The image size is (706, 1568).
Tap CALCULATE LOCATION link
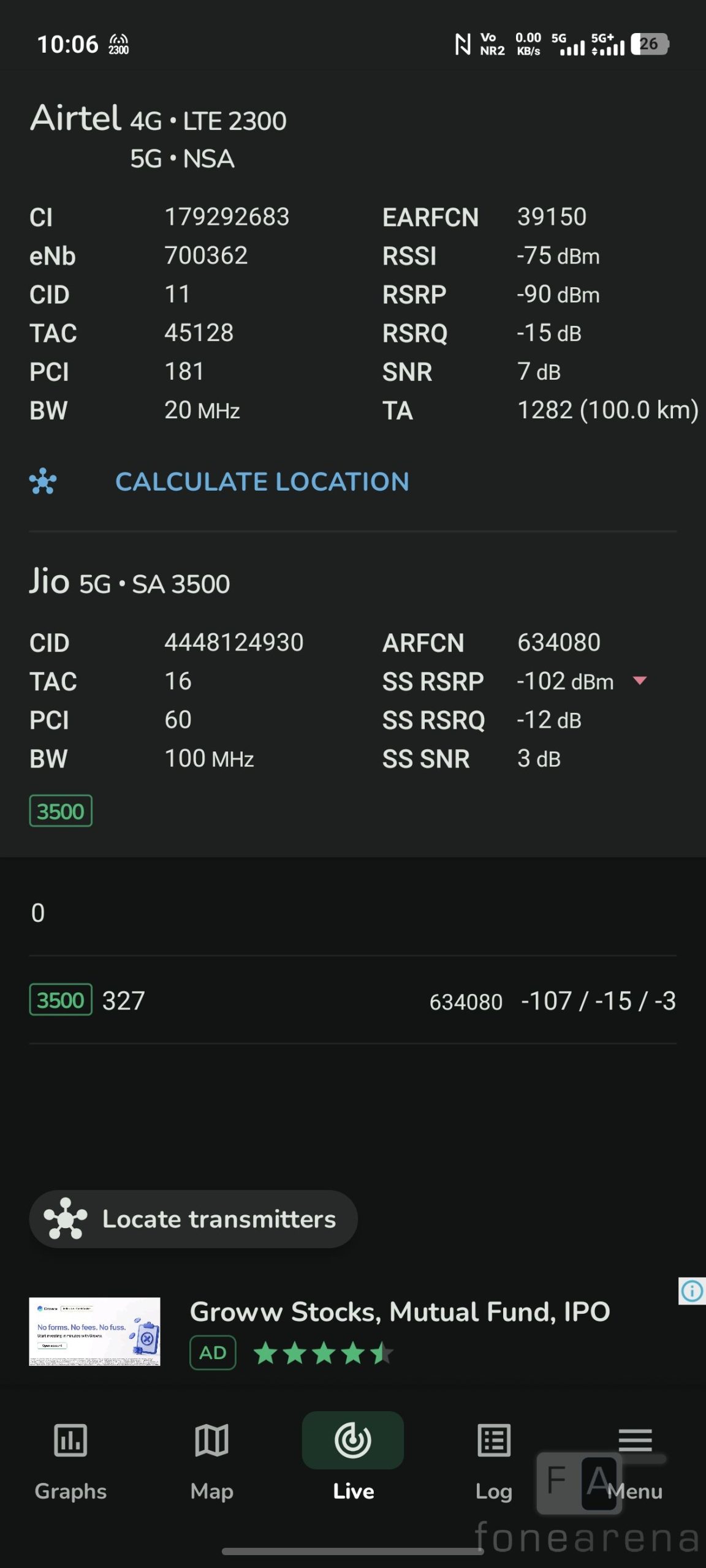(262, 482)
